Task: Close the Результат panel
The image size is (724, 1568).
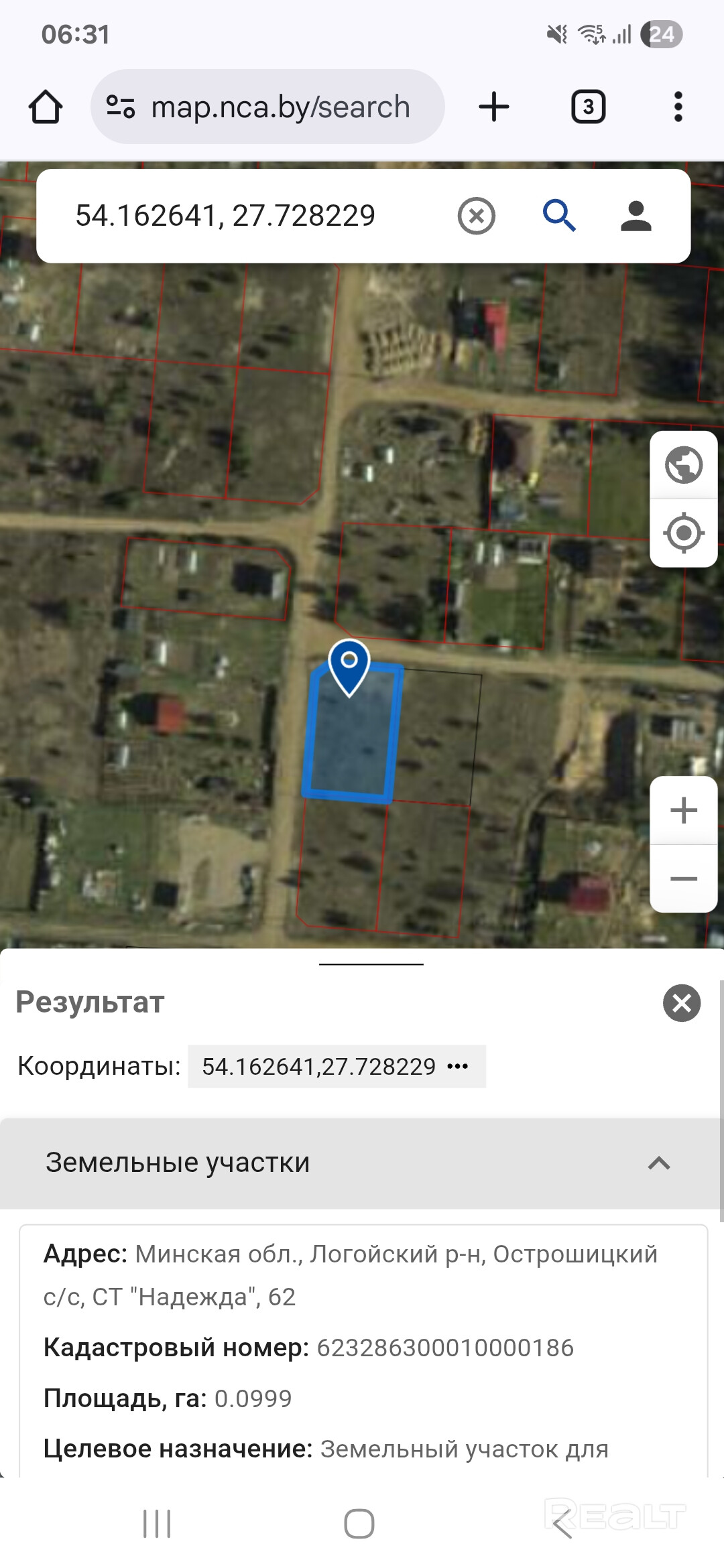Action: pos(681,1003)
